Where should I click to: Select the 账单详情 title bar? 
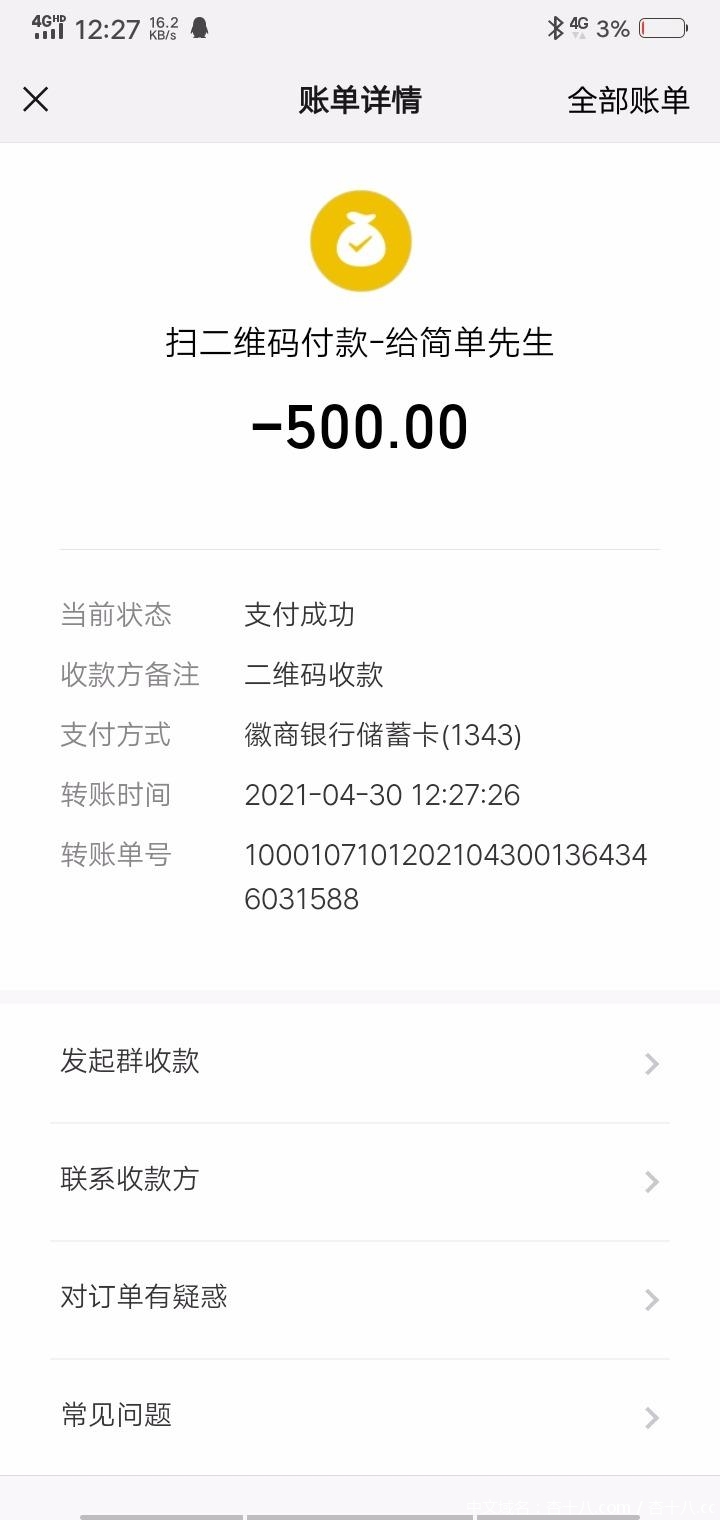point(360,100)
